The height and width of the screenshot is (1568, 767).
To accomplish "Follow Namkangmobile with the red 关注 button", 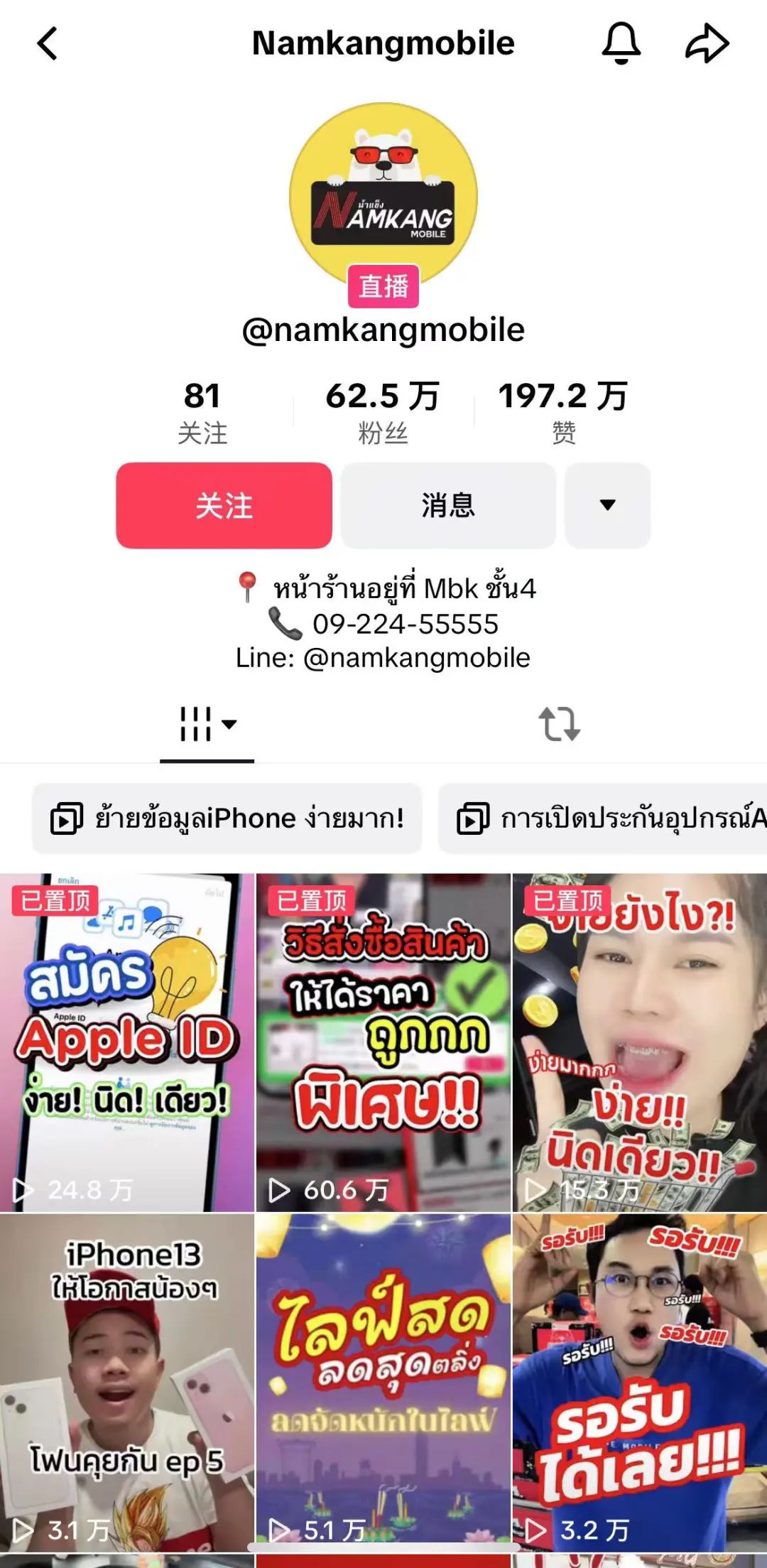I will 224,506.
